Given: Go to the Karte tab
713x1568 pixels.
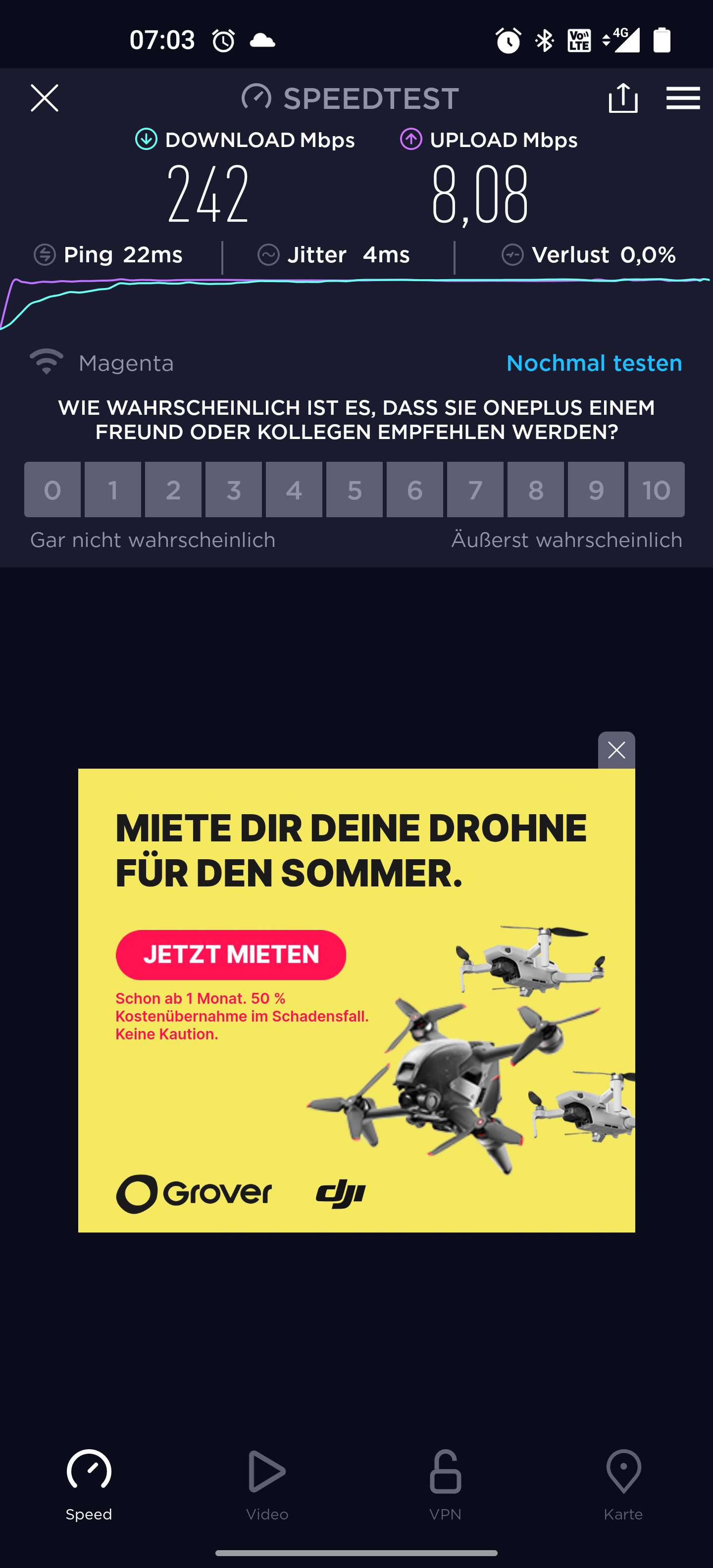Looking at the screenshot, I should (623, 1484).
